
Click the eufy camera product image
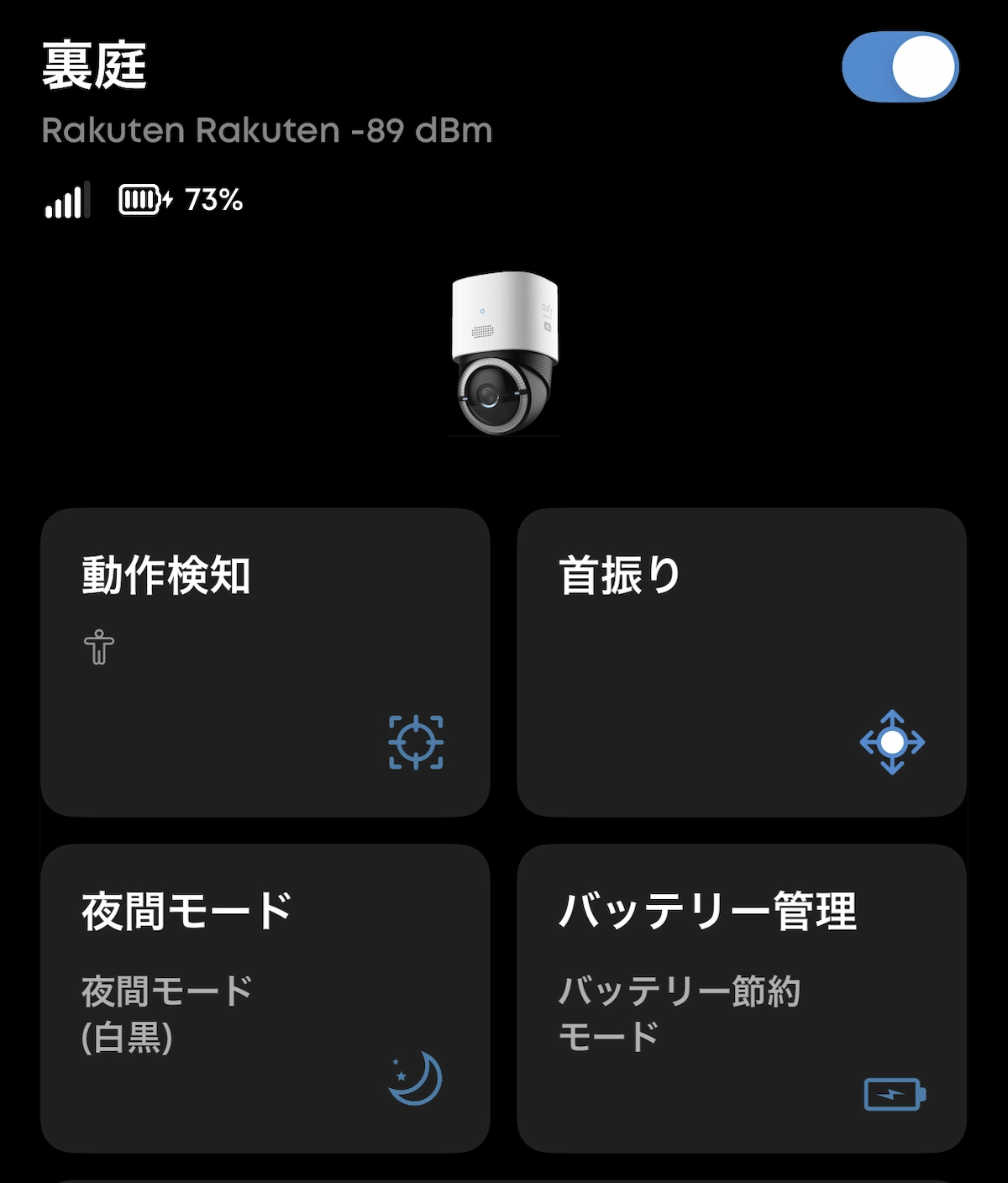pyautogui.click(x=504, y=353)
